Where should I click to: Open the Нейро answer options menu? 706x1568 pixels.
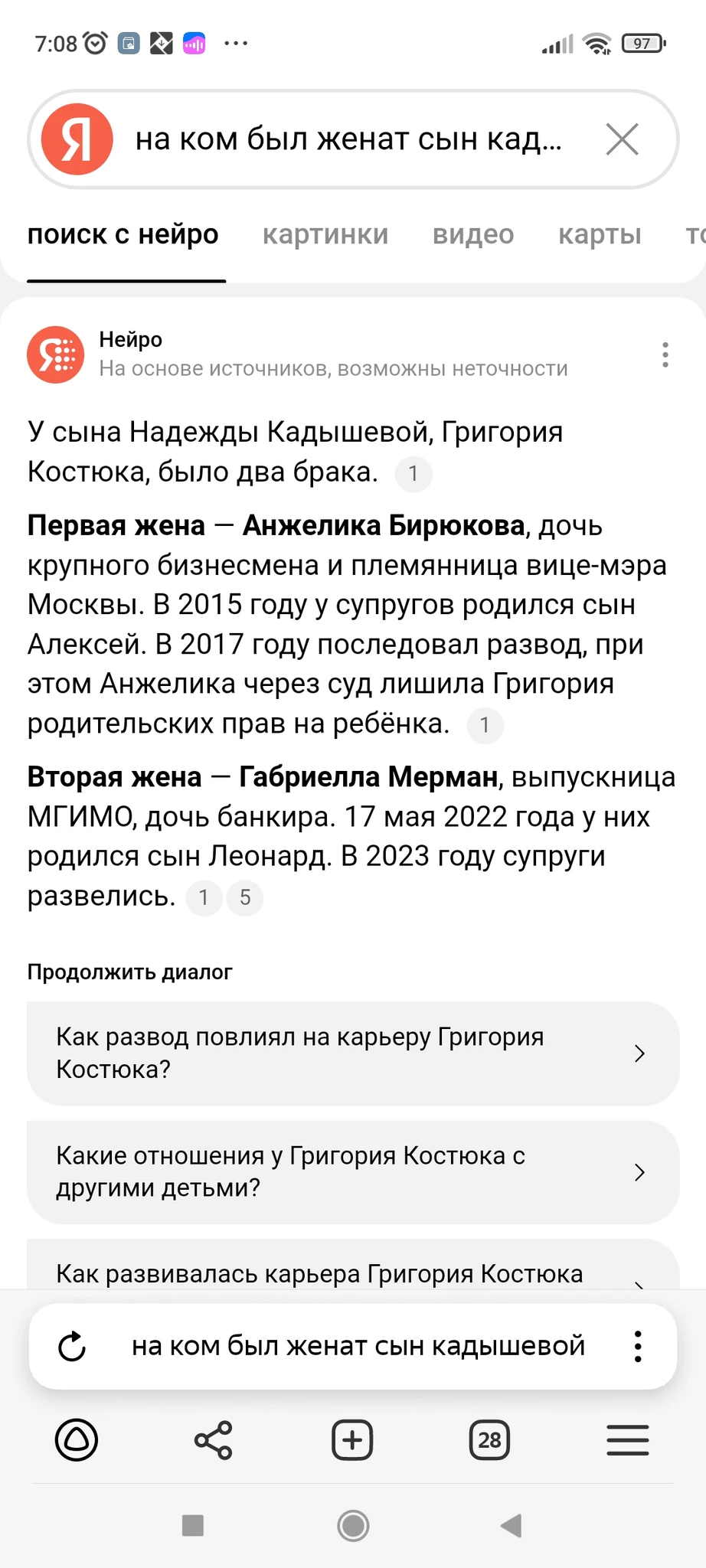coord(665,354)
